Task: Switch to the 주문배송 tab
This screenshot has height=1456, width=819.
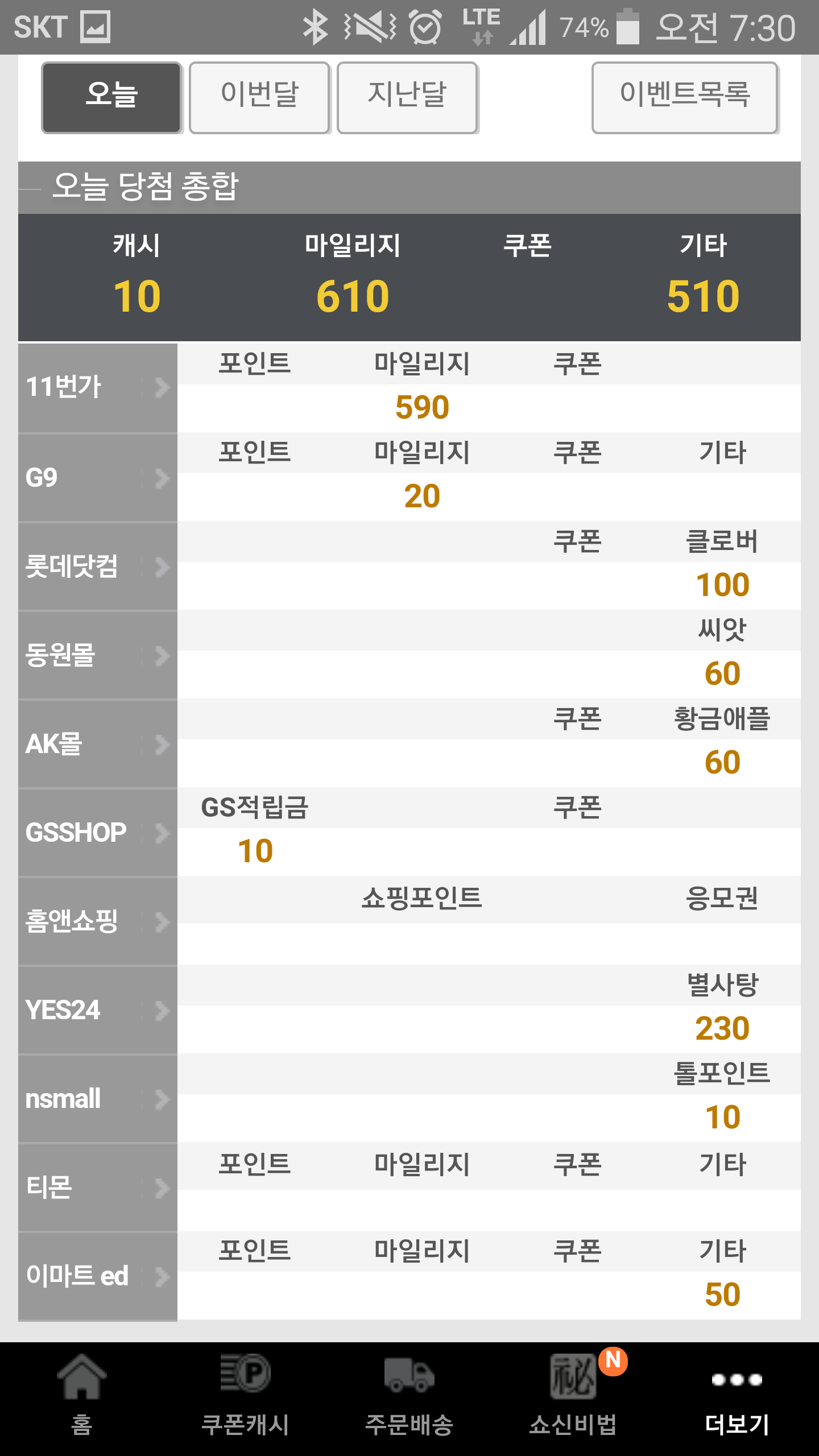Action: point(409,1399)
